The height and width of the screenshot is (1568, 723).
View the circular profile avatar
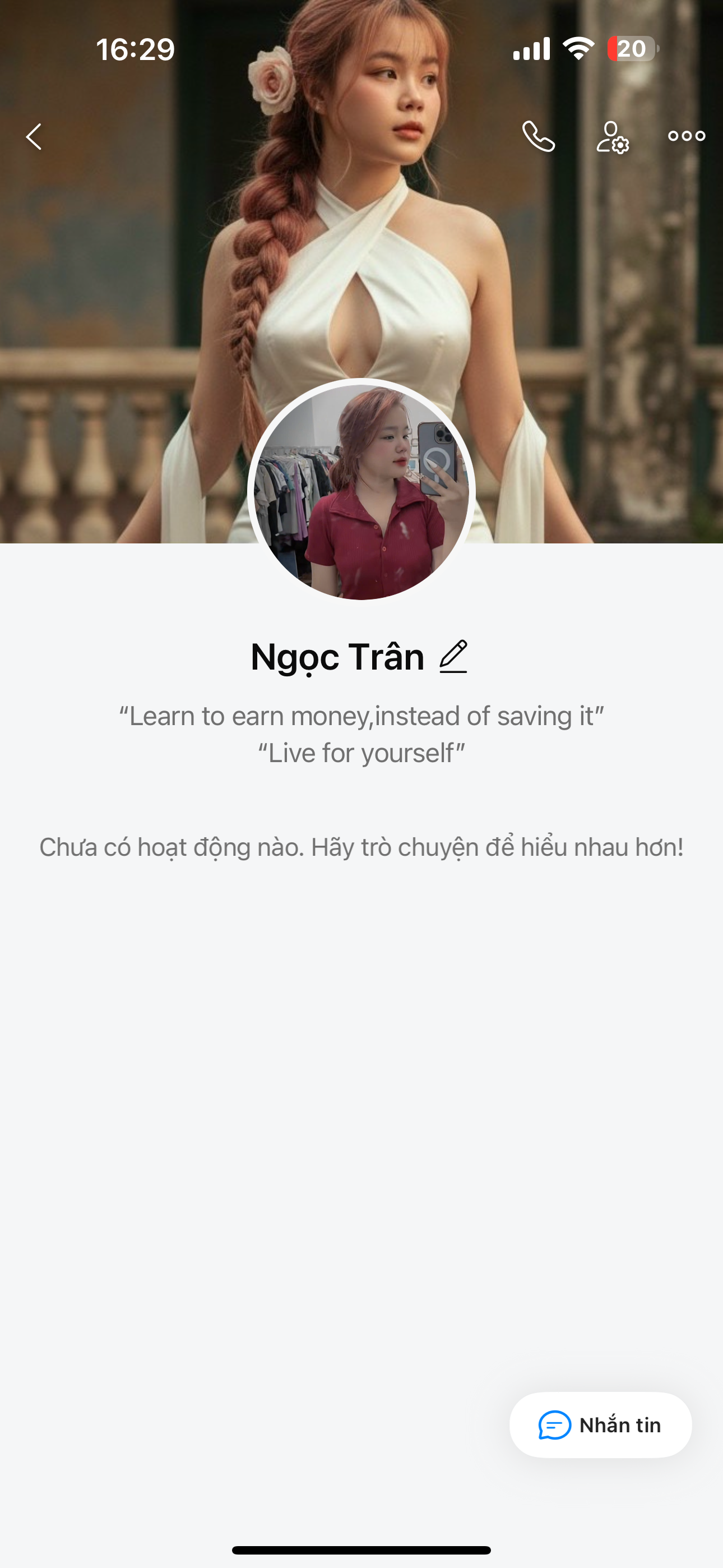pyautogui.click(x=361, y=491)
